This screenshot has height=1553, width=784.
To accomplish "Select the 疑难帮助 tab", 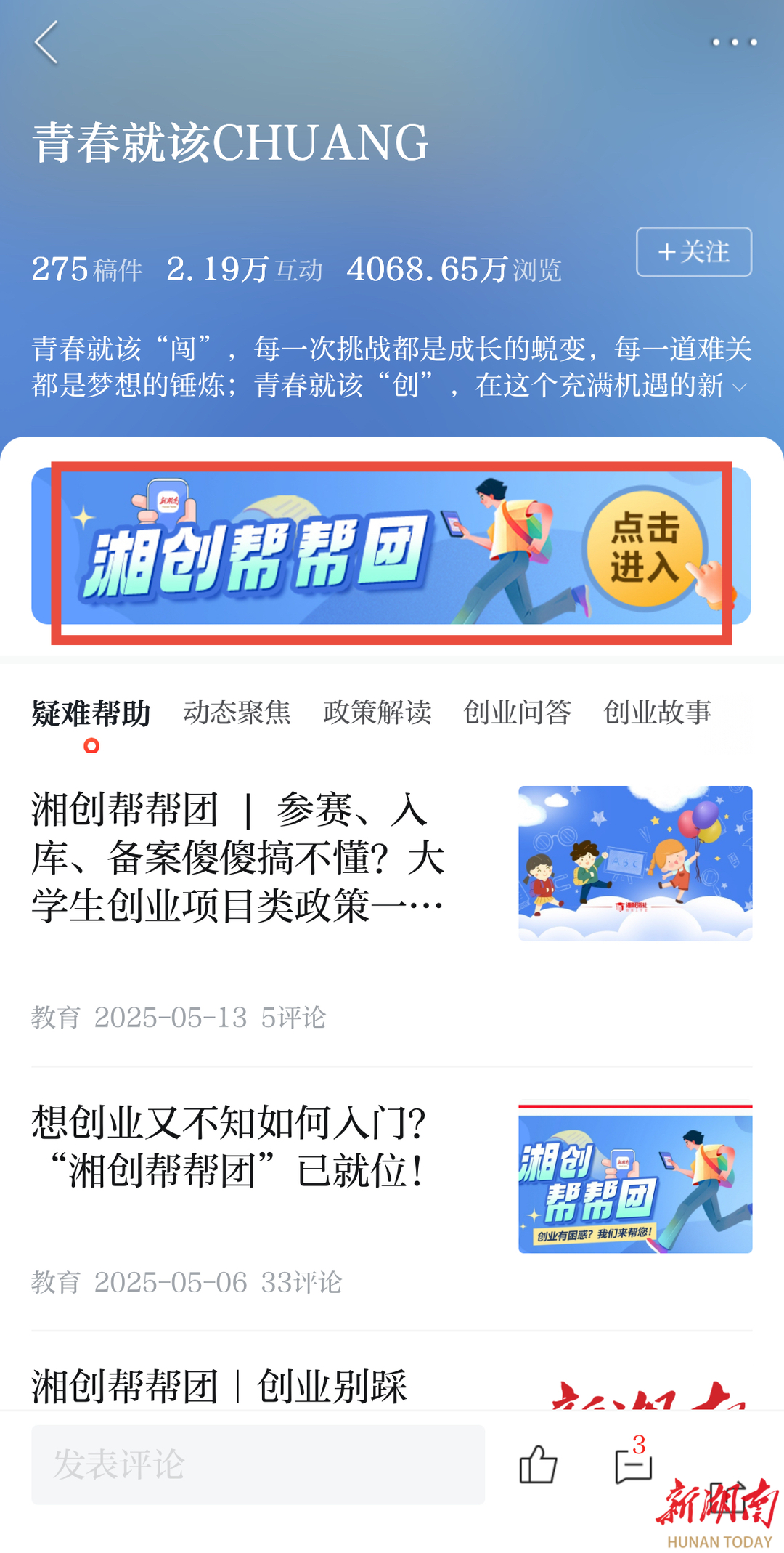I will [91, 713].
